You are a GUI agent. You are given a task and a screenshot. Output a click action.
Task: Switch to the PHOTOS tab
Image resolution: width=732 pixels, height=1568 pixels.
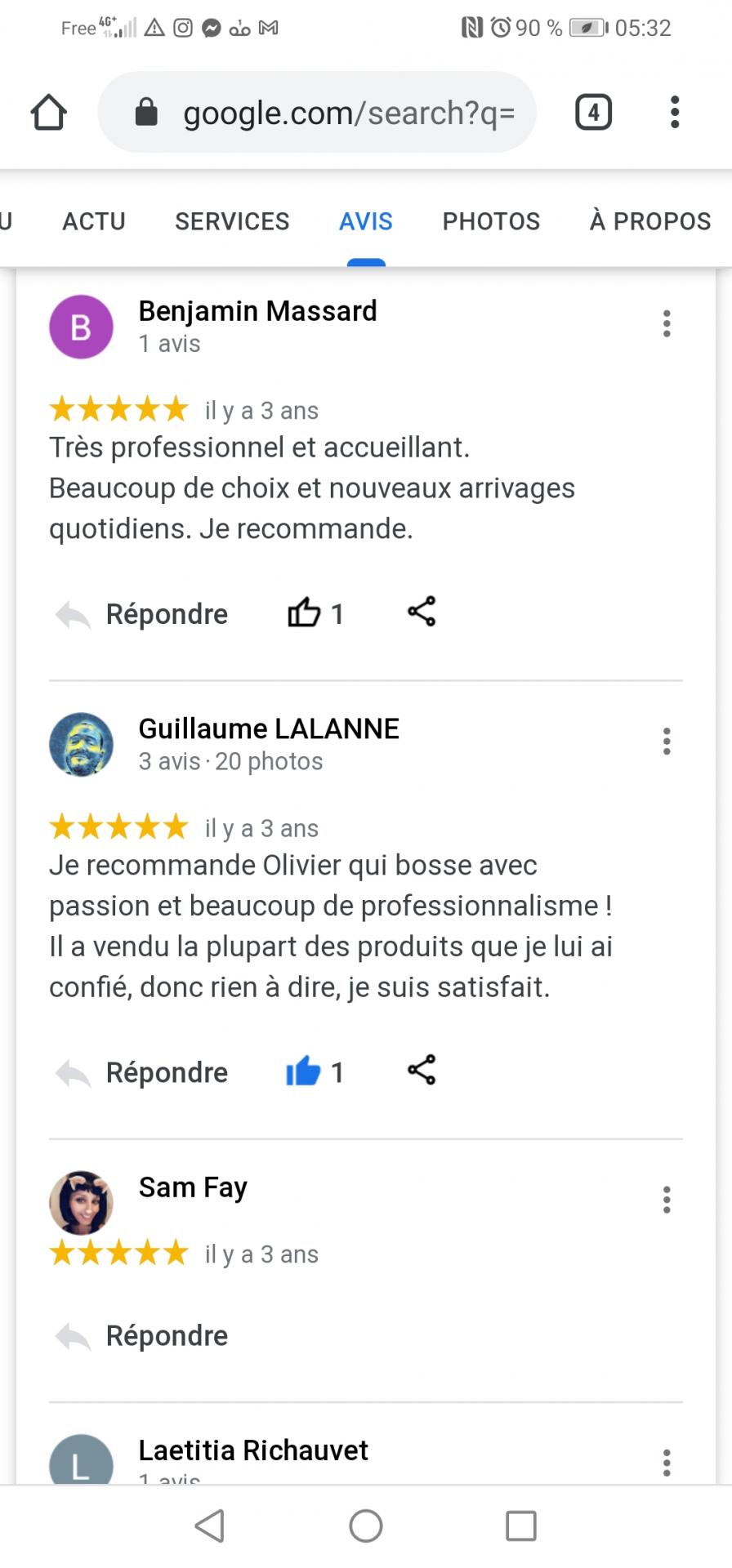pyautogui.click(x=491, y=221)
